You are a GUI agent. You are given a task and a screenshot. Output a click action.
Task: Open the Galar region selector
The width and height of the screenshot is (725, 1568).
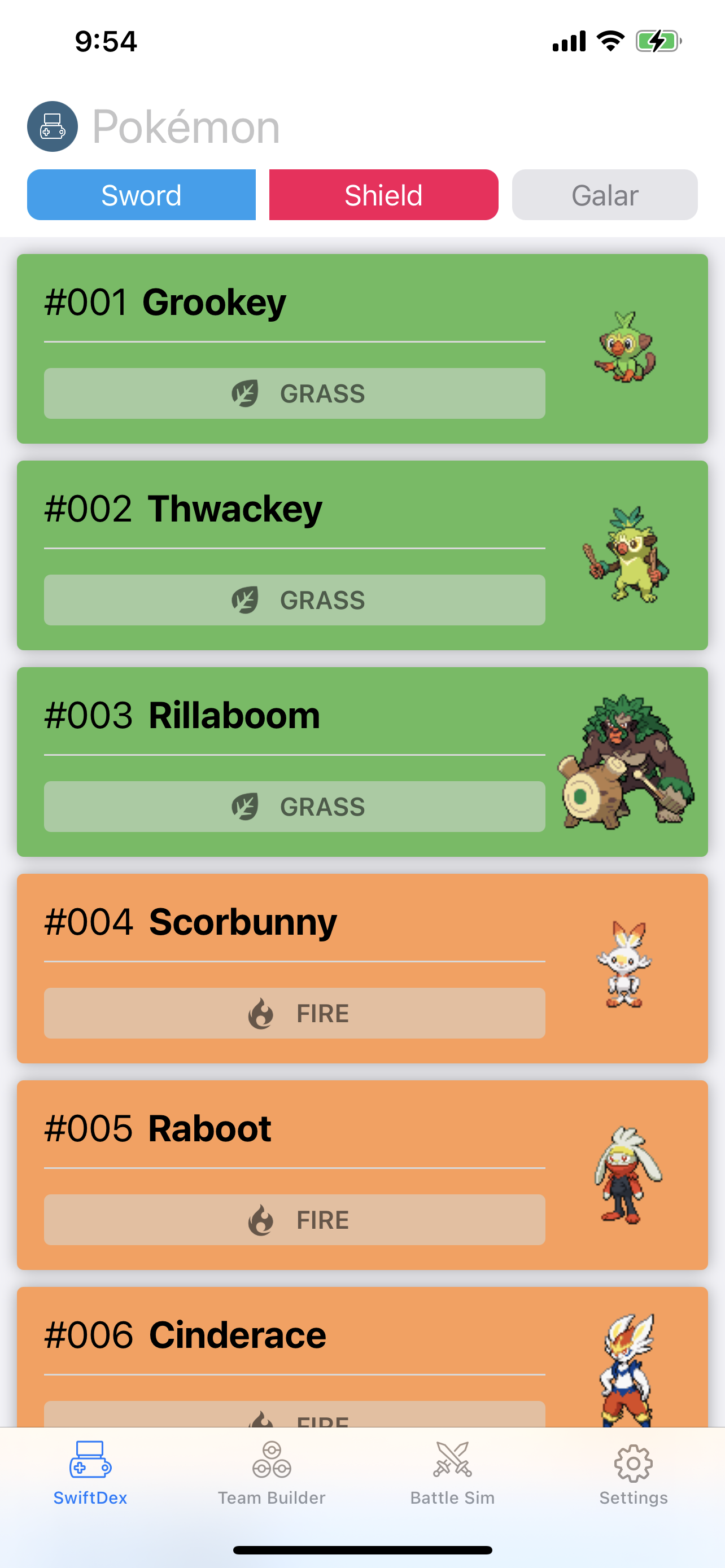[x=605, y=195]
